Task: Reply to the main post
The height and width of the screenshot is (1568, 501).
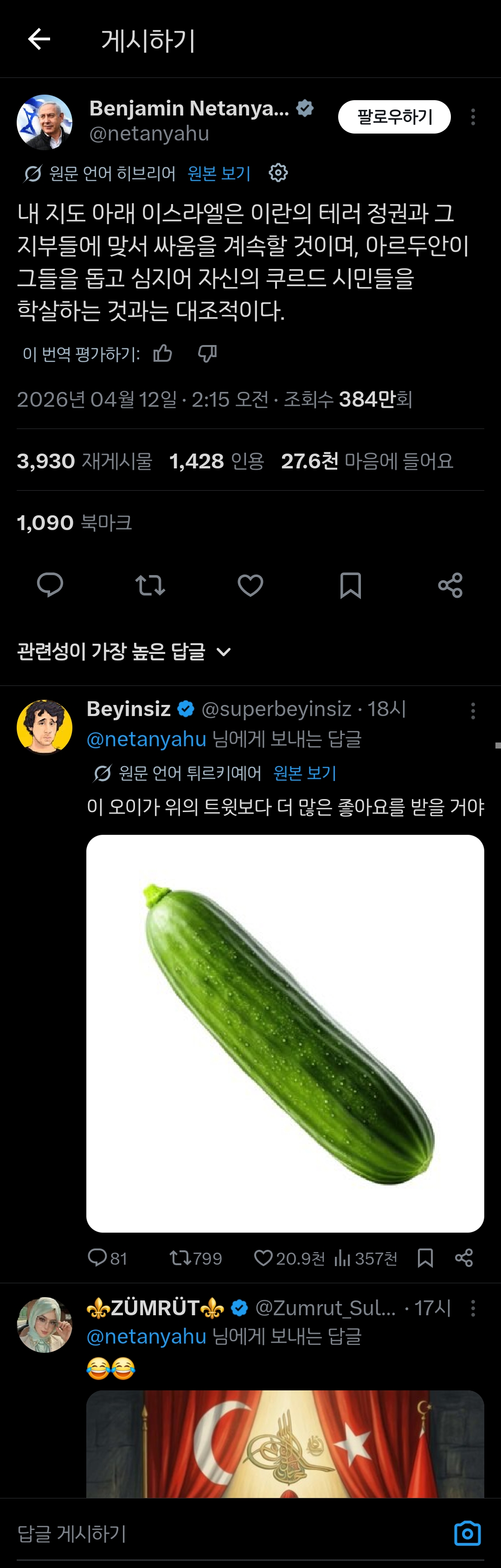Action: tap(50, 585)
